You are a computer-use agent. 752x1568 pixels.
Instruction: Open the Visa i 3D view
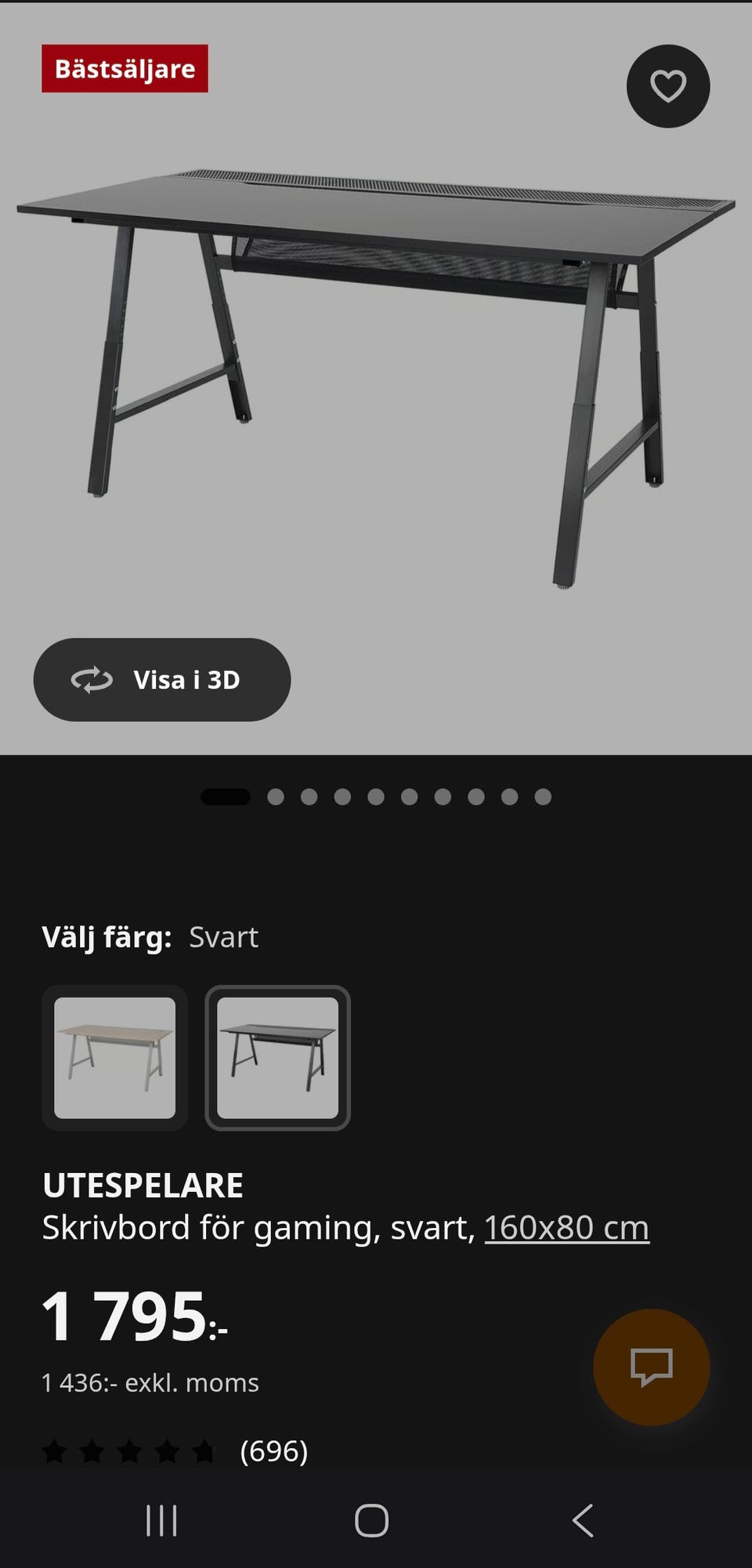[162, 679]
